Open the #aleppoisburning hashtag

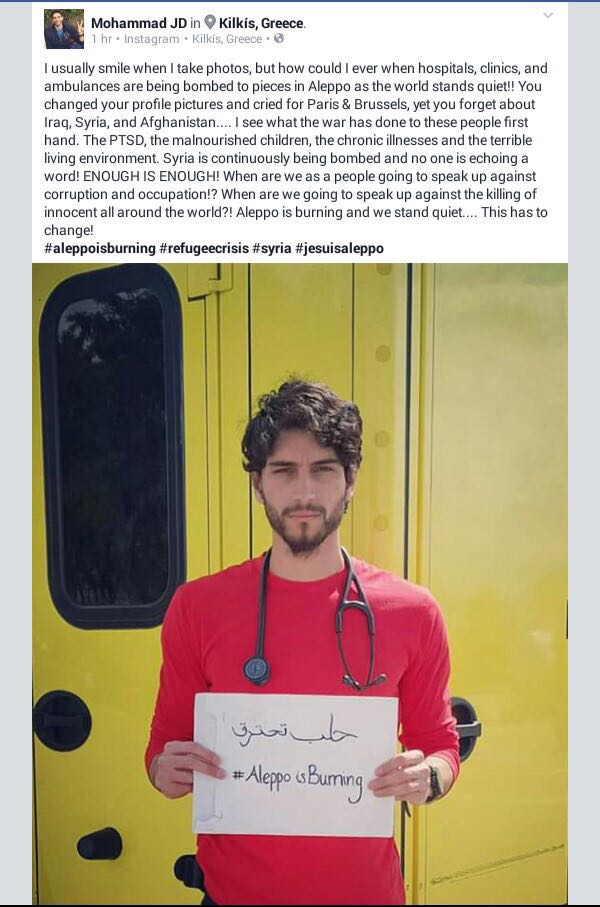pos(100,248)
